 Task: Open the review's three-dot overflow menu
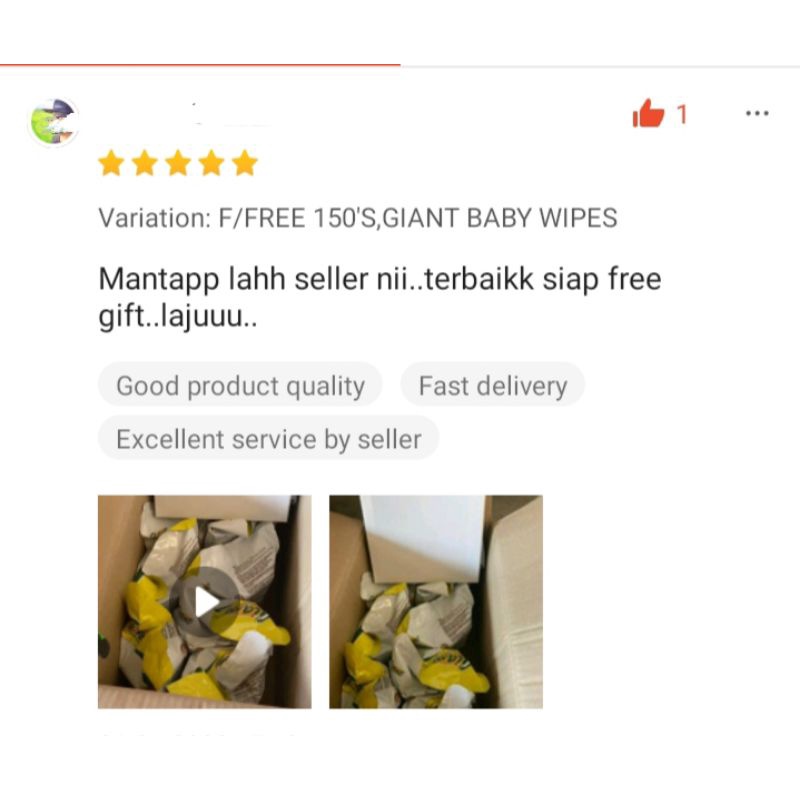tap(757, 114)
